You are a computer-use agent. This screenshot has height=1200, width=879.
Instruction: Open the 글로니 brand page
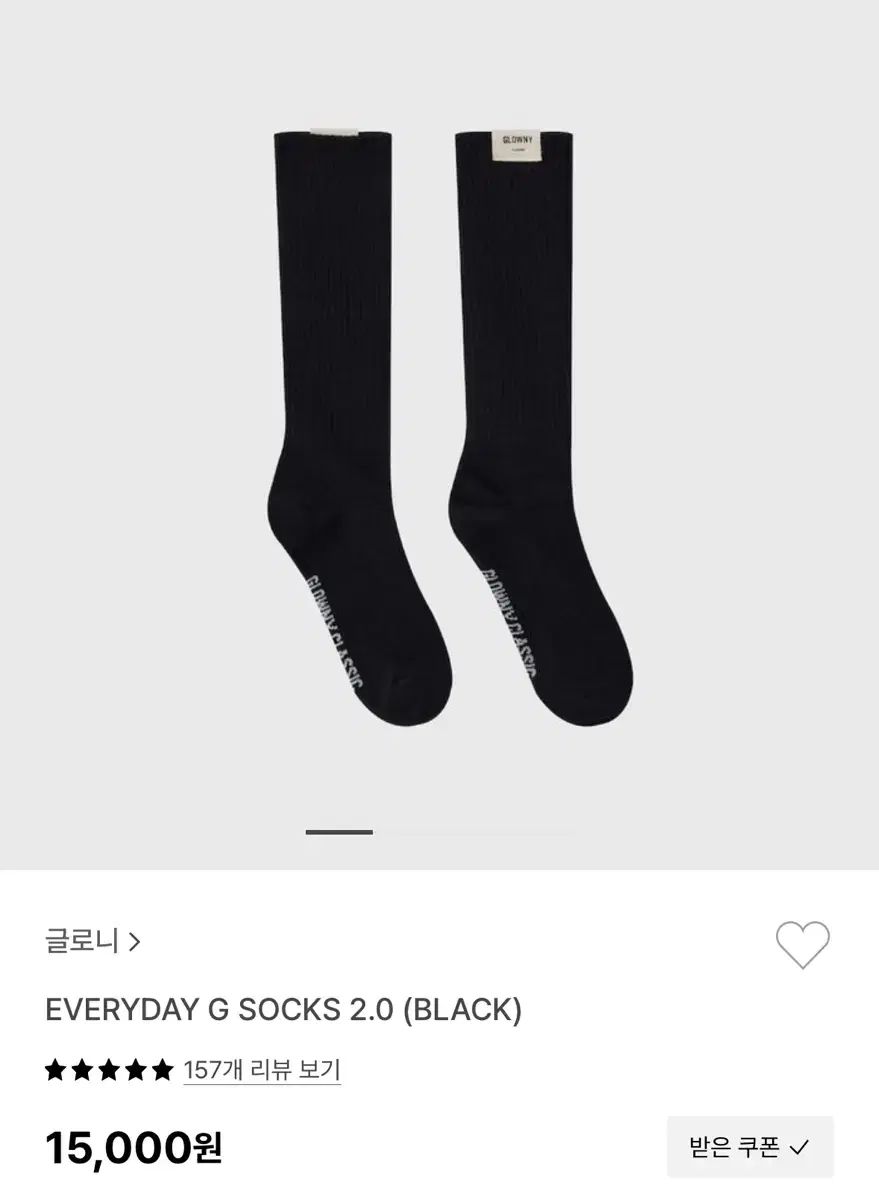pos(93,941)
